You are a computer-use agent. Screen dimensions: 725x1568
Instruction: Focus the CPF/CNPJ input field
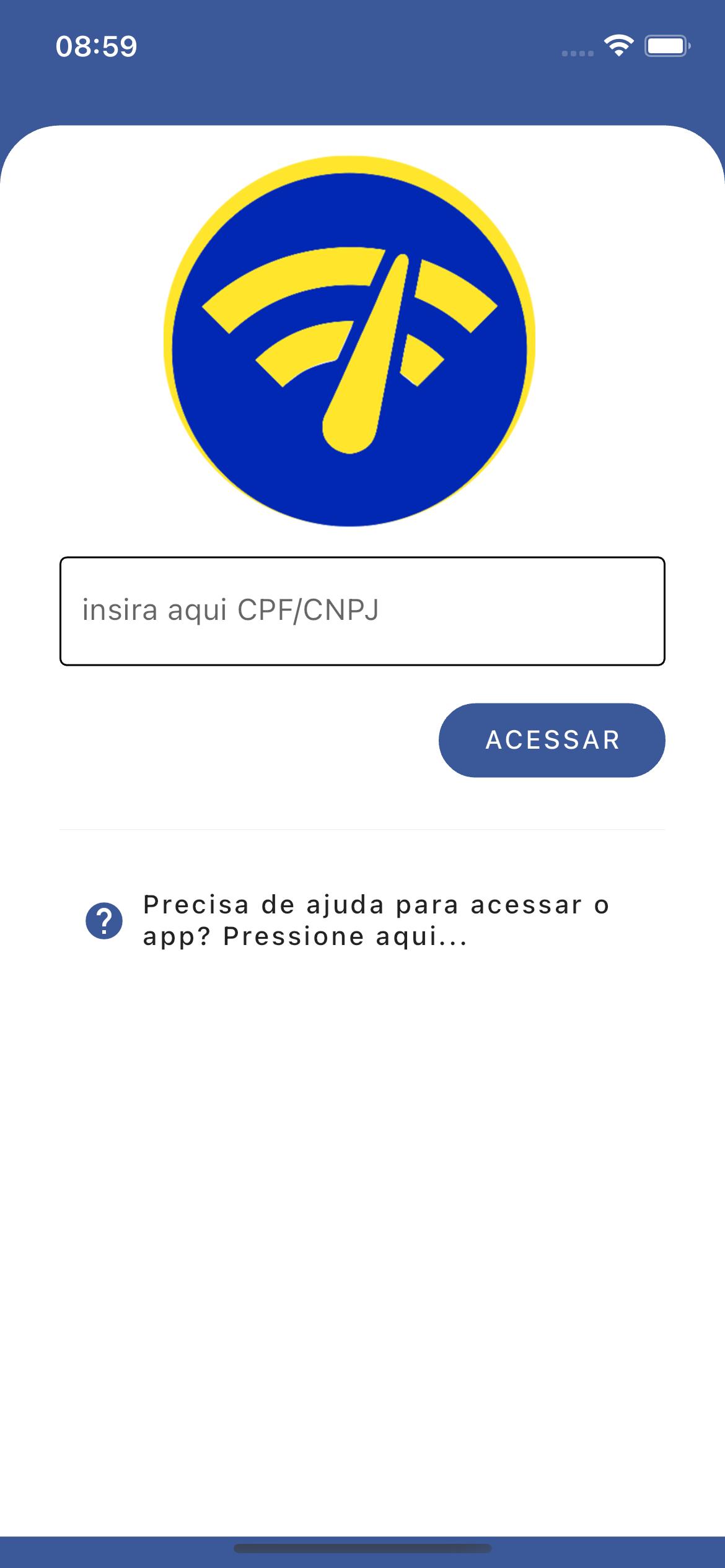362,611
